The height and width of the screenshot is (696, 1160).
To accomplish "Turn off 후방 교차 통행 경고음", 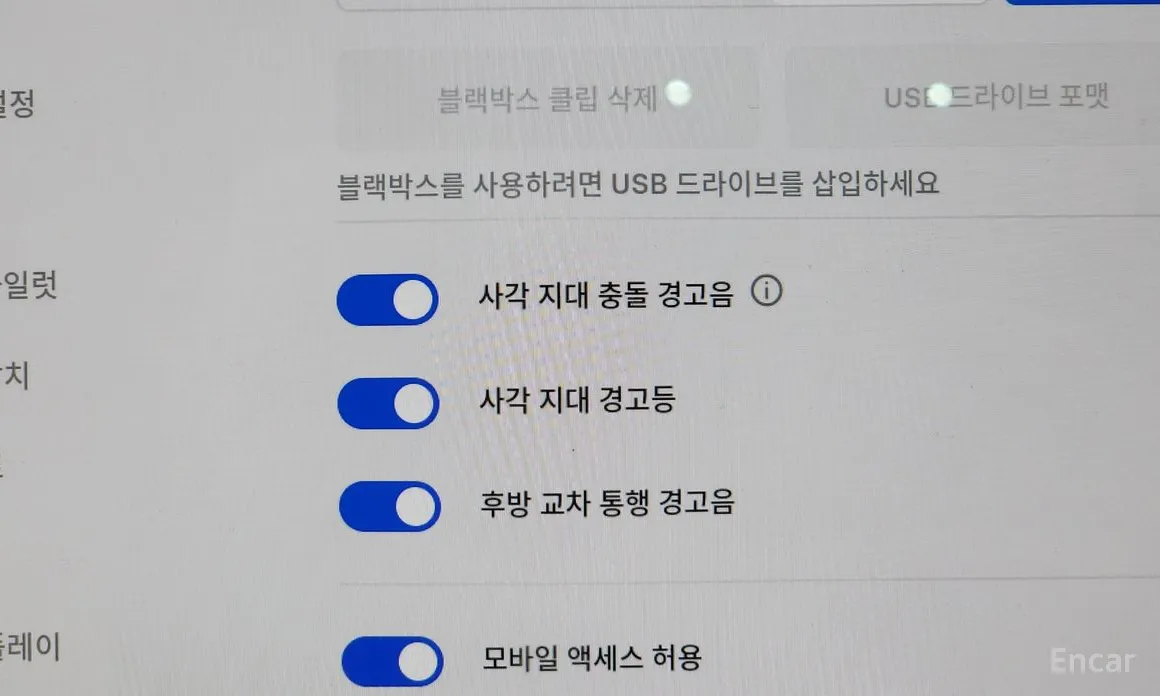I will pyautogui.click(x=389, y=506).
